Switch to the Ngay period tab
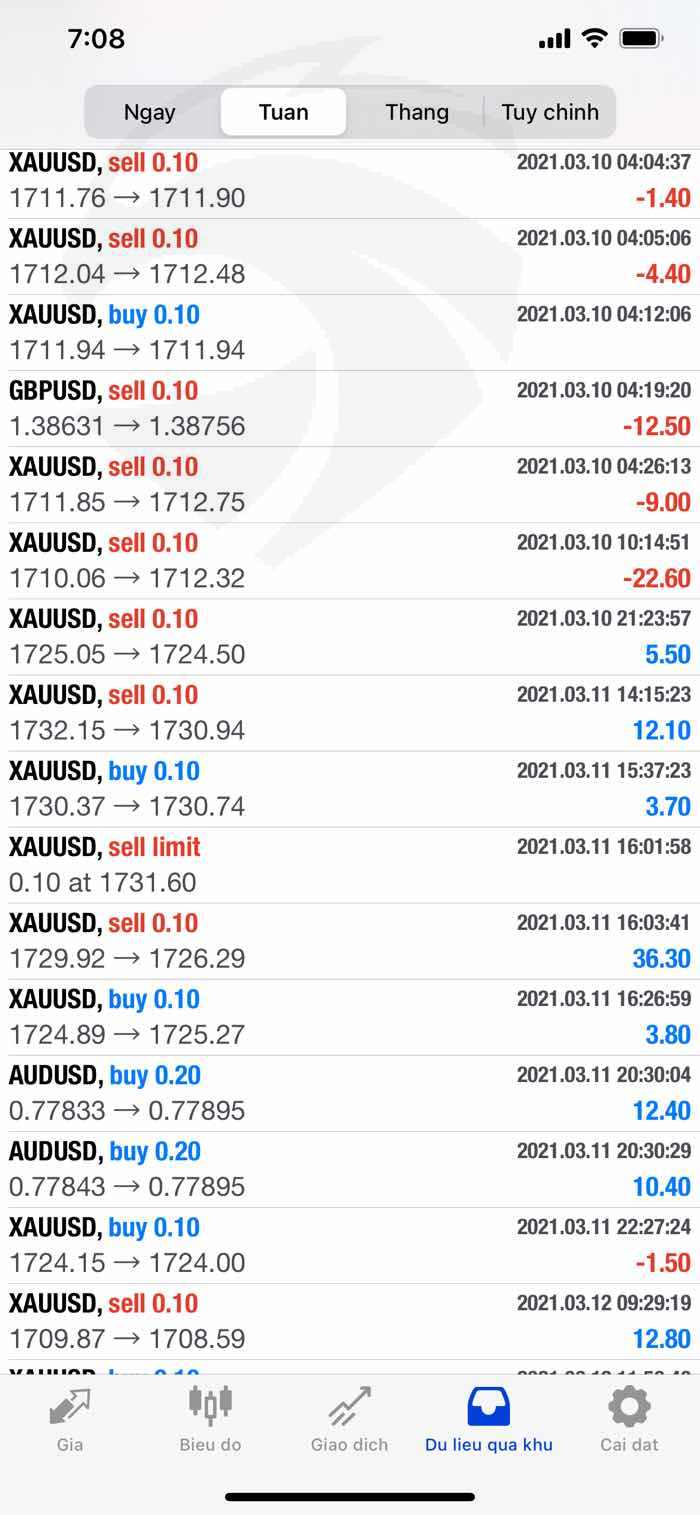Screen dimensions: 700x1515 (150, 112)
